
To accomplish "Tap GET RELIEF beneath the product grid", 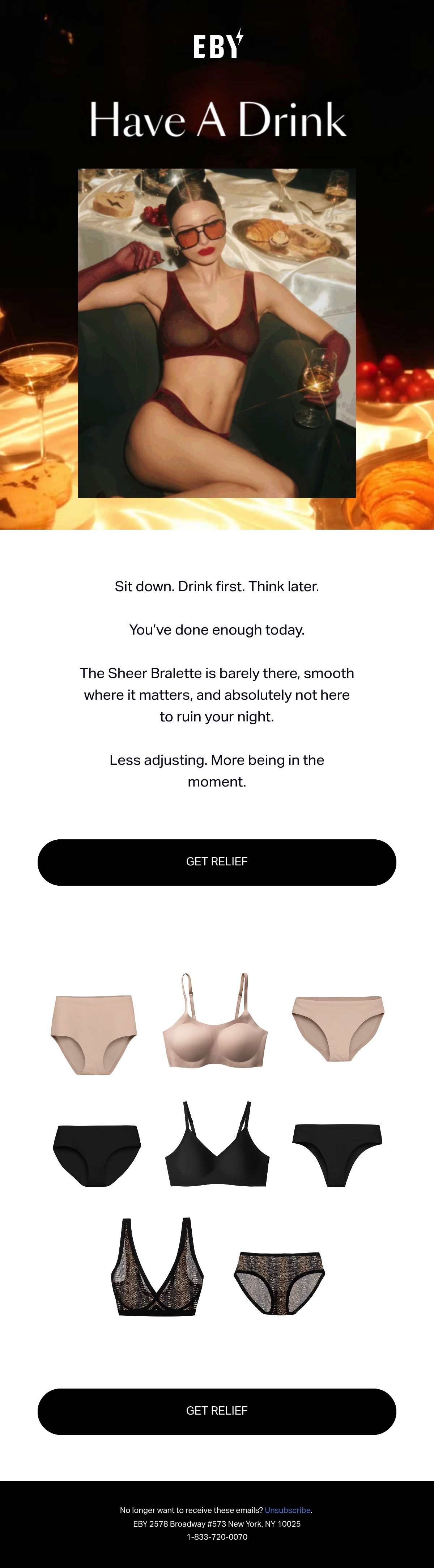I will point(217,1411).
